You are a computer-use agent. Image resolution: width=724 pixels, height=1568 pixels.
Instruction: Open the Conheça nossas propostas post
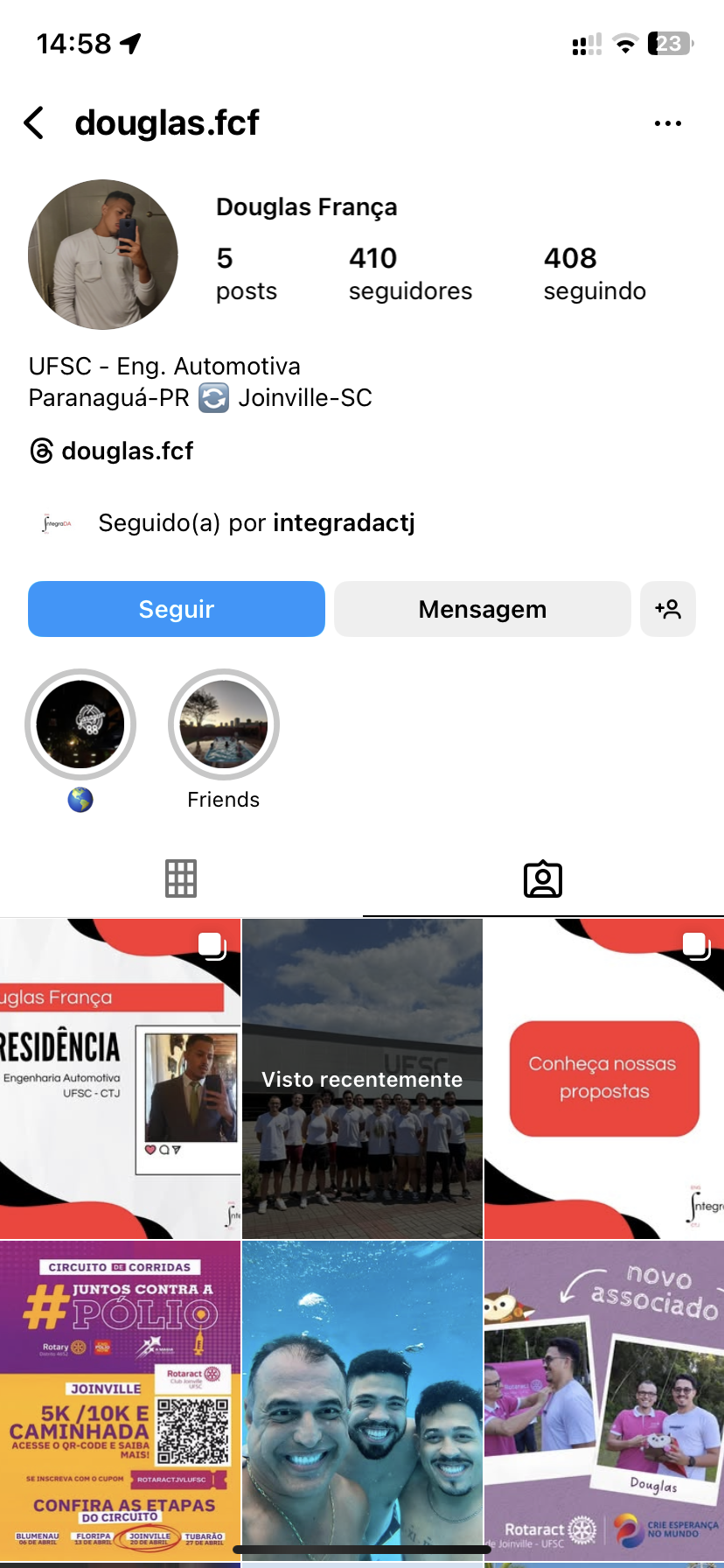[x=604, y=1078]
